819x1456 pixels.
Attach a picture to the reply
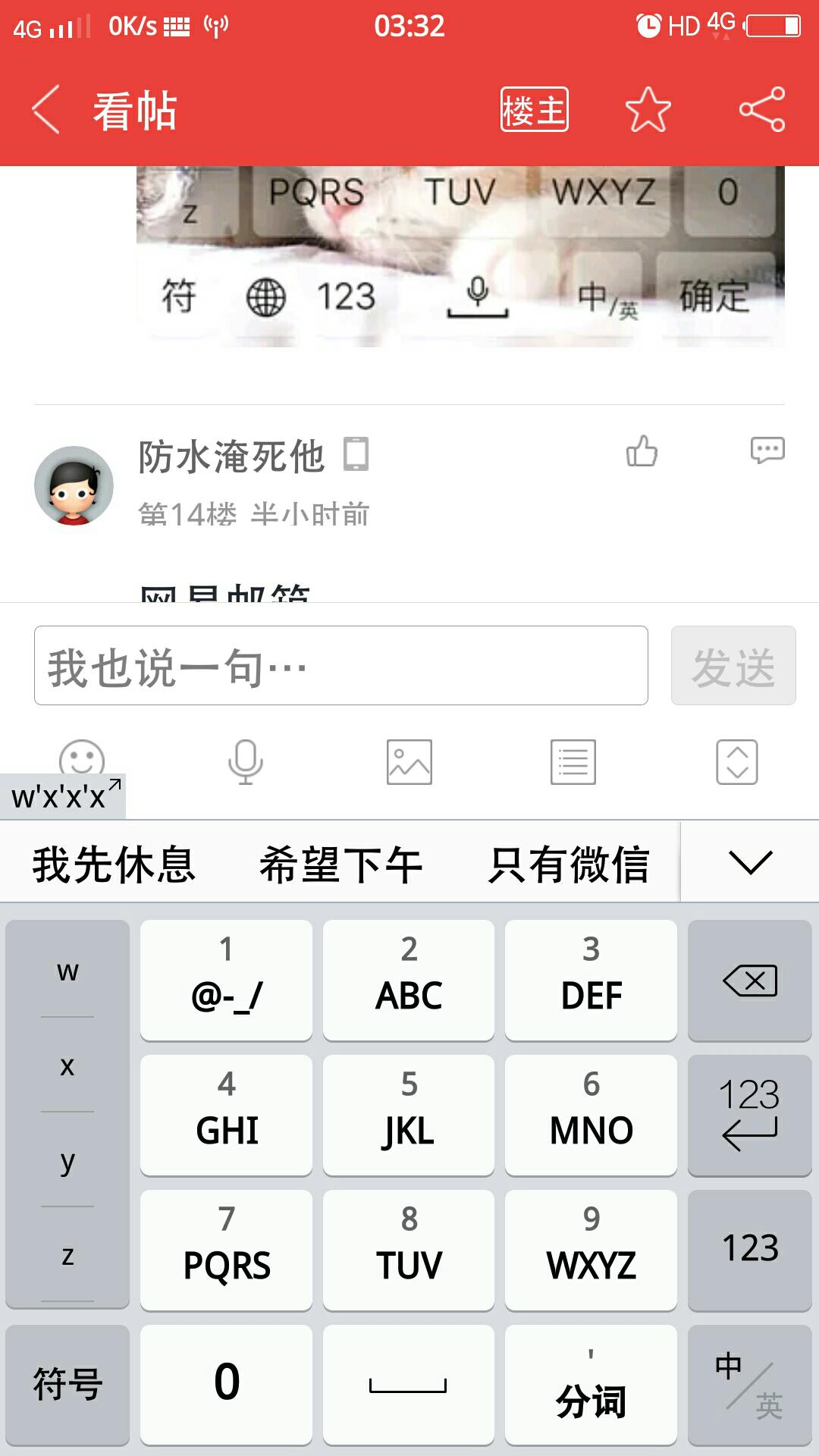click(409, 761)
